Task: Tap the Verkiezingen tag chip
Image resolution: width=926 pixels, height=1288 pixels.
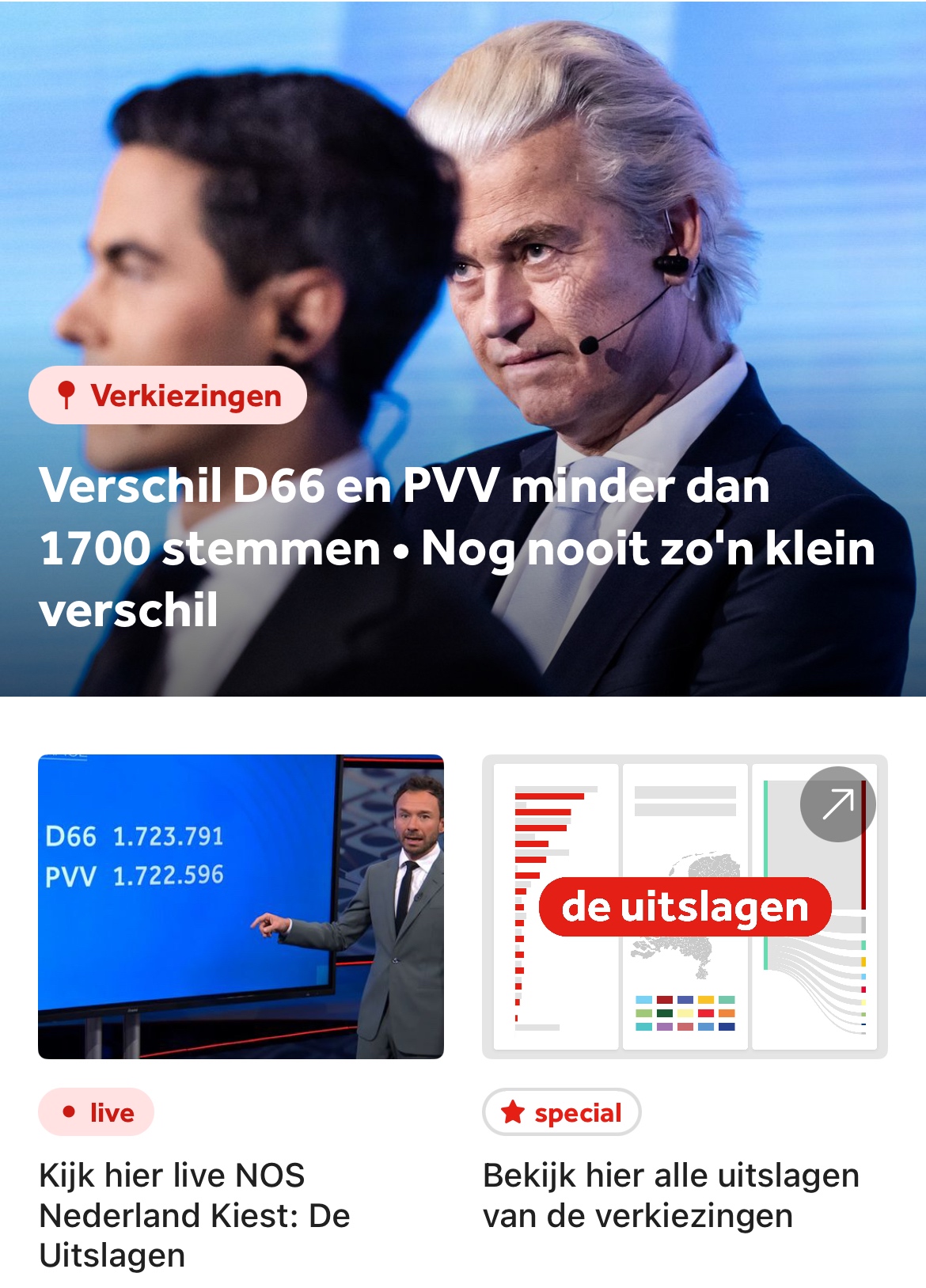Action: click(x=168, y=395)
